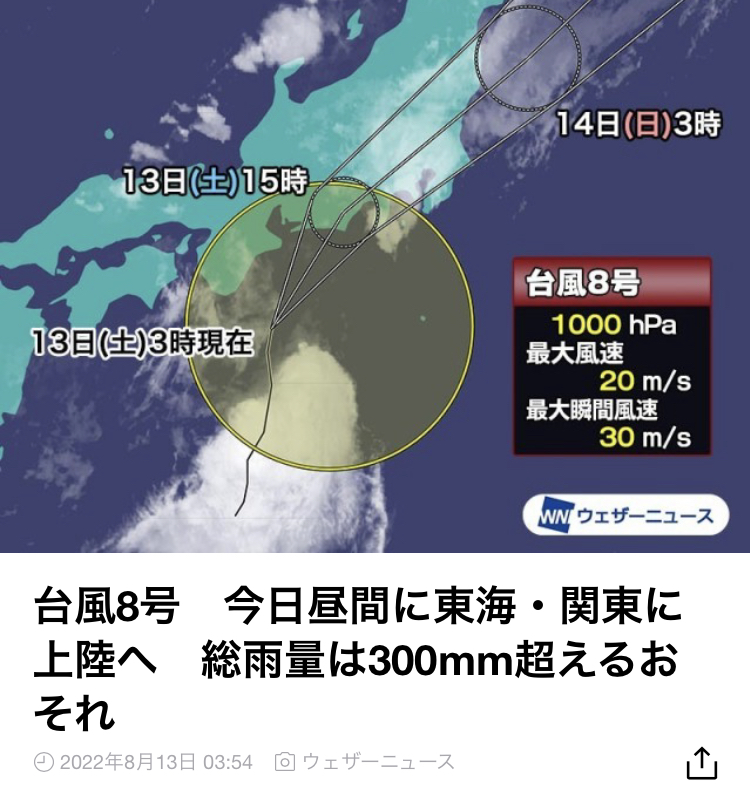Open the Typhoon No. 8 forecast map image
Viewport: 750px width, 798px height.
[x=375, y=276]
